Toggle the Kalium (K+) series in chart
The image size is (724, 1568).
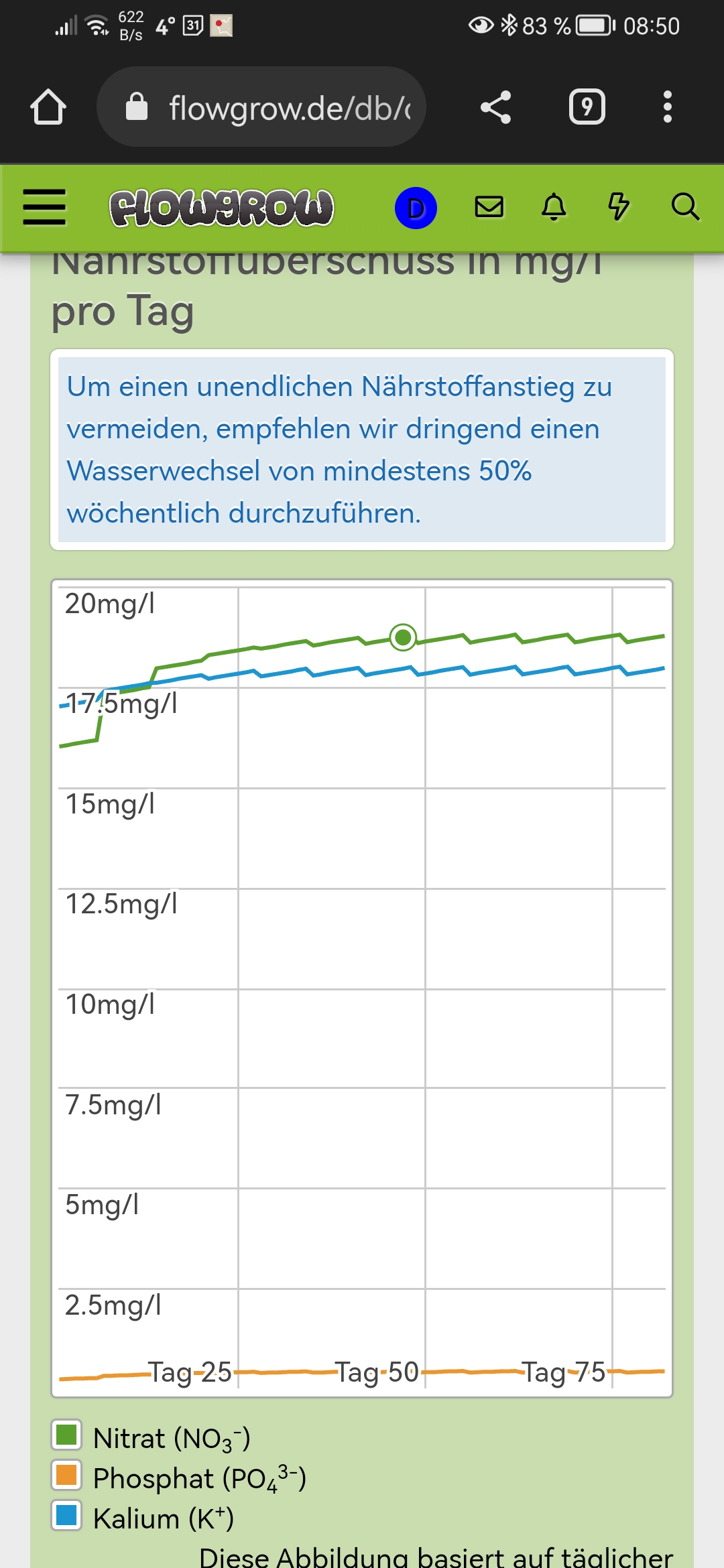tap(67, 1516)
